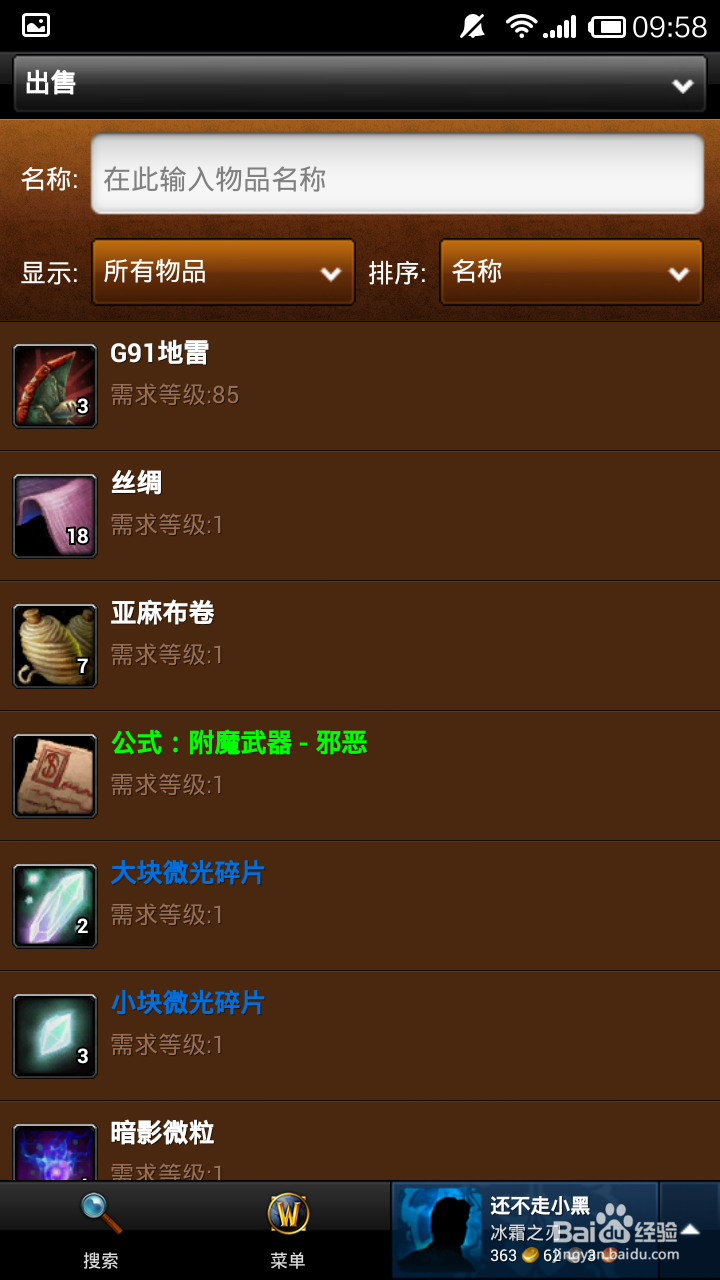The width and height of the screenshot is (720, 1280).
Task: Tap the 小块微光碎片 shard icon
Action: [x=55, y=1035]
